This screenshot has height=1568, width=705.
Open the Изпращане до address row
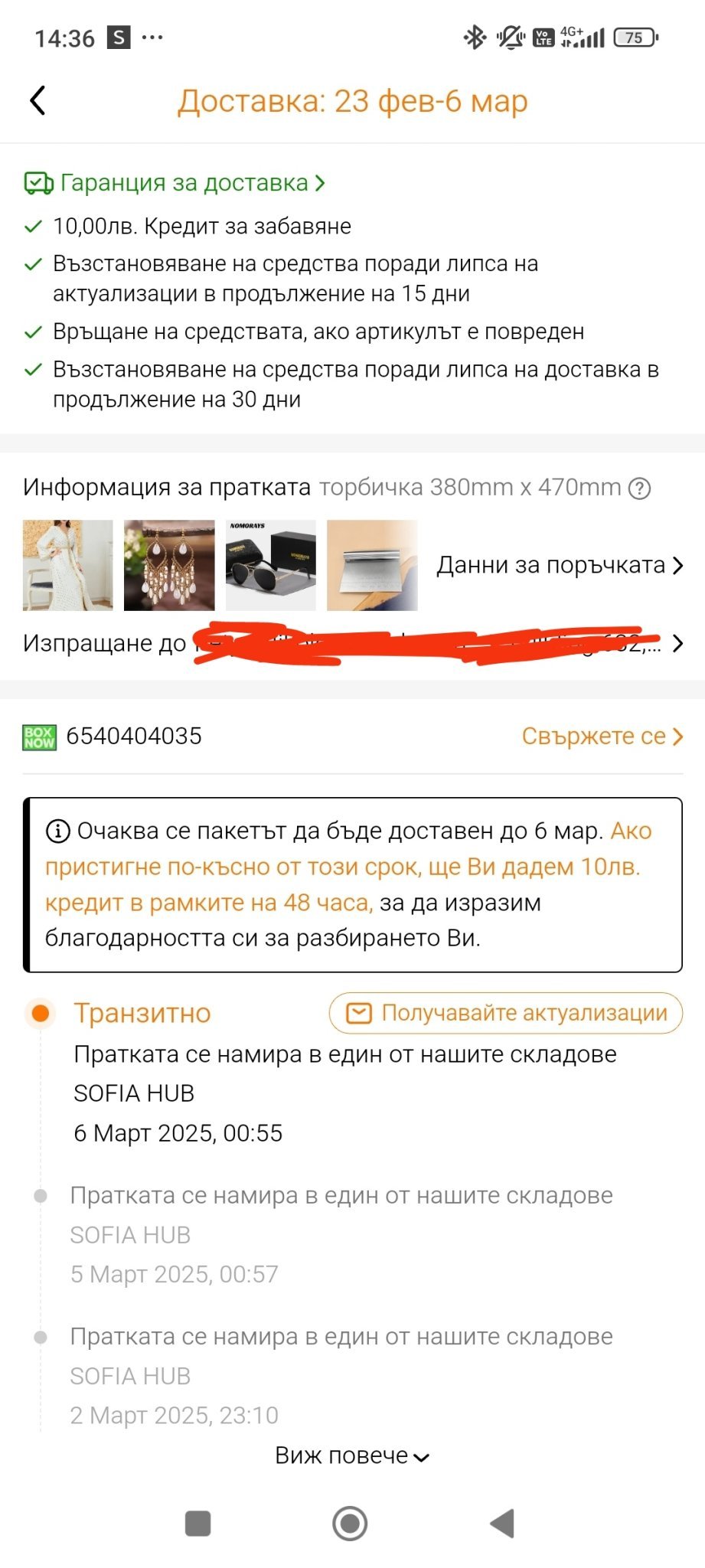pyautogui.click(x=353, y=643)
